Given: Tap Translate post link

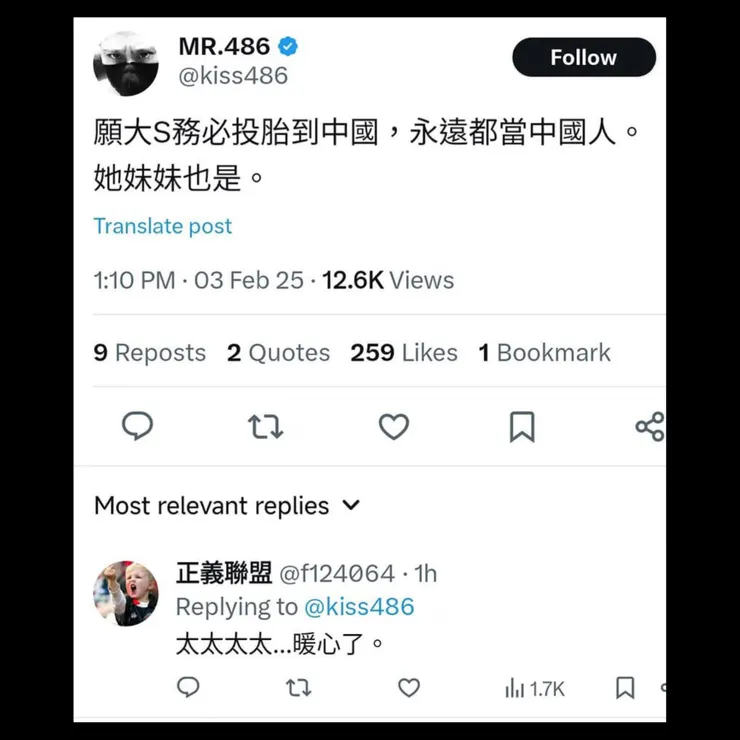Looking at the screenshot, I should point(162,226).
